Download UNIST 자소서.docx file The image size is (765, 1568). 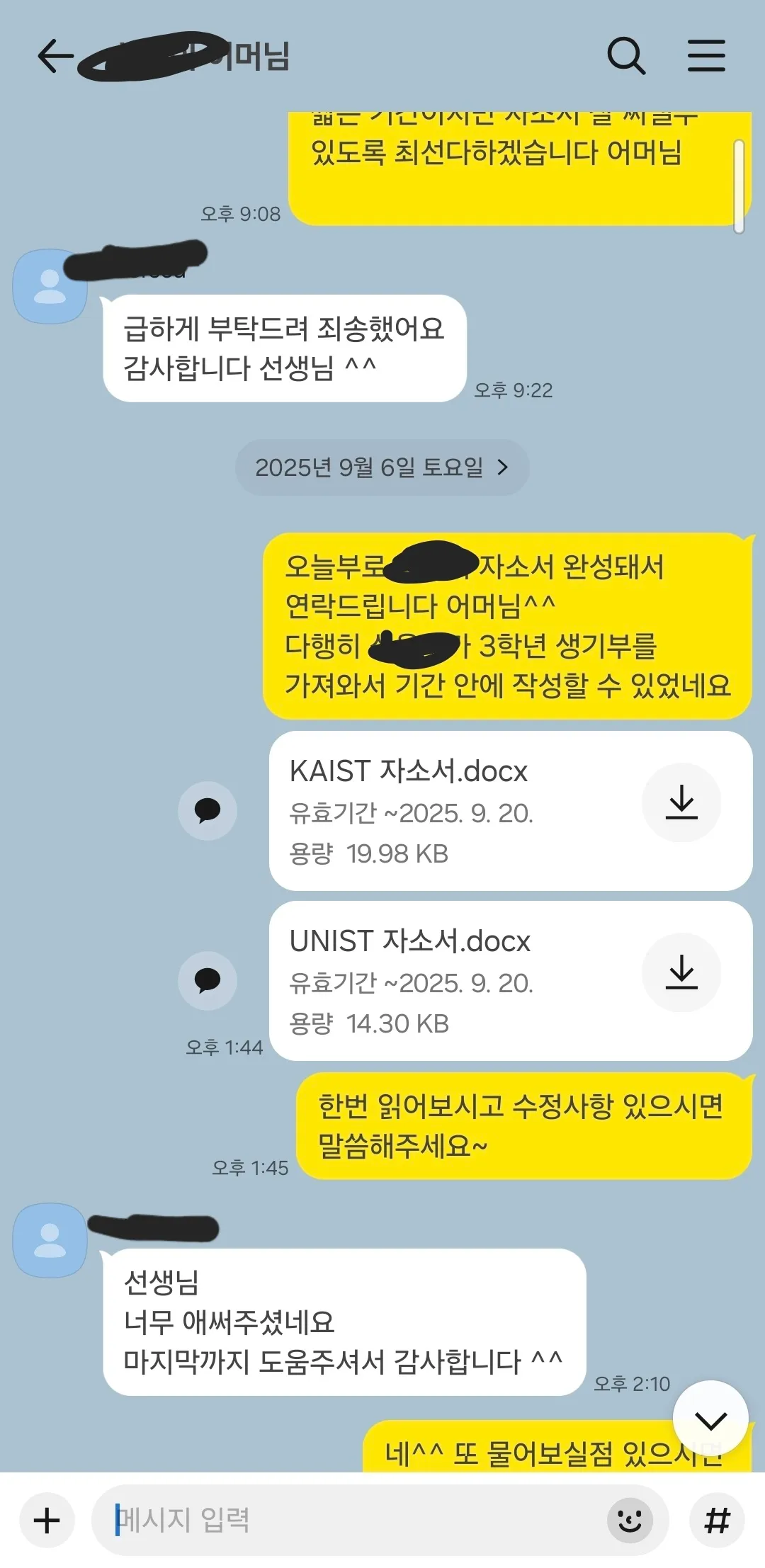pos(681,972)
